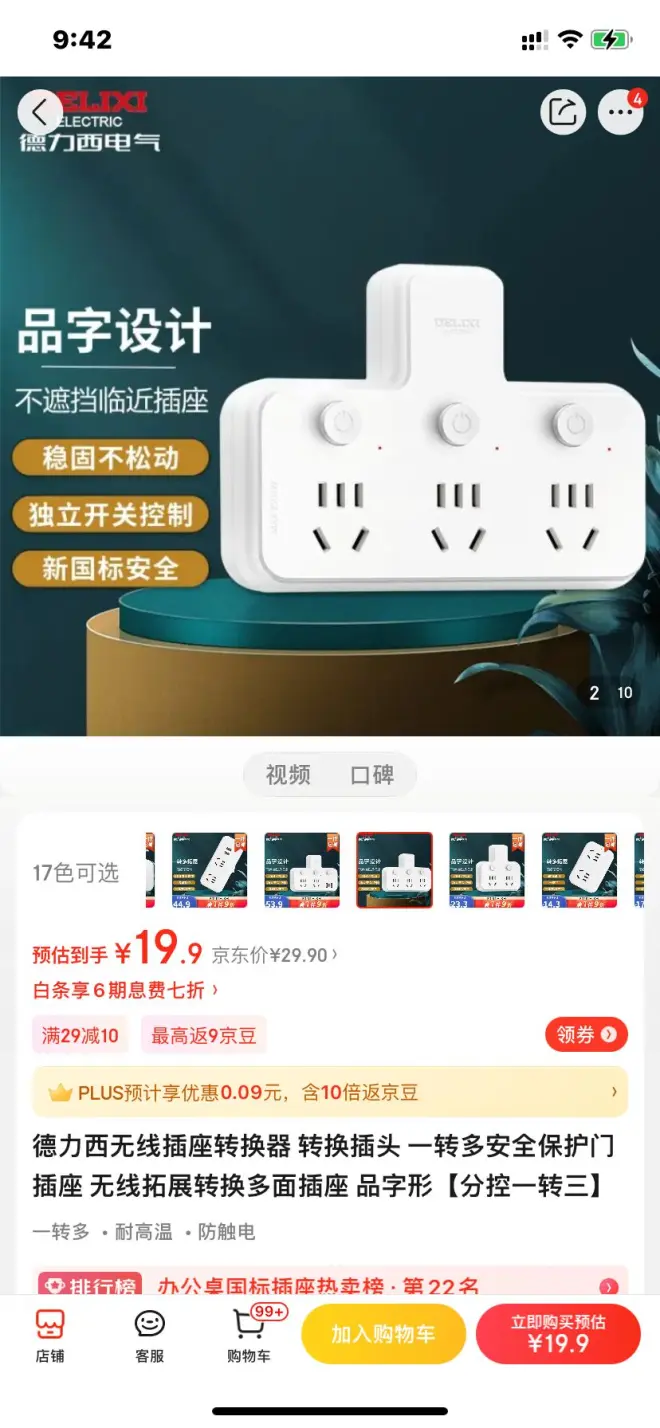Select the color variant priced 44.9

click(209, 870)
